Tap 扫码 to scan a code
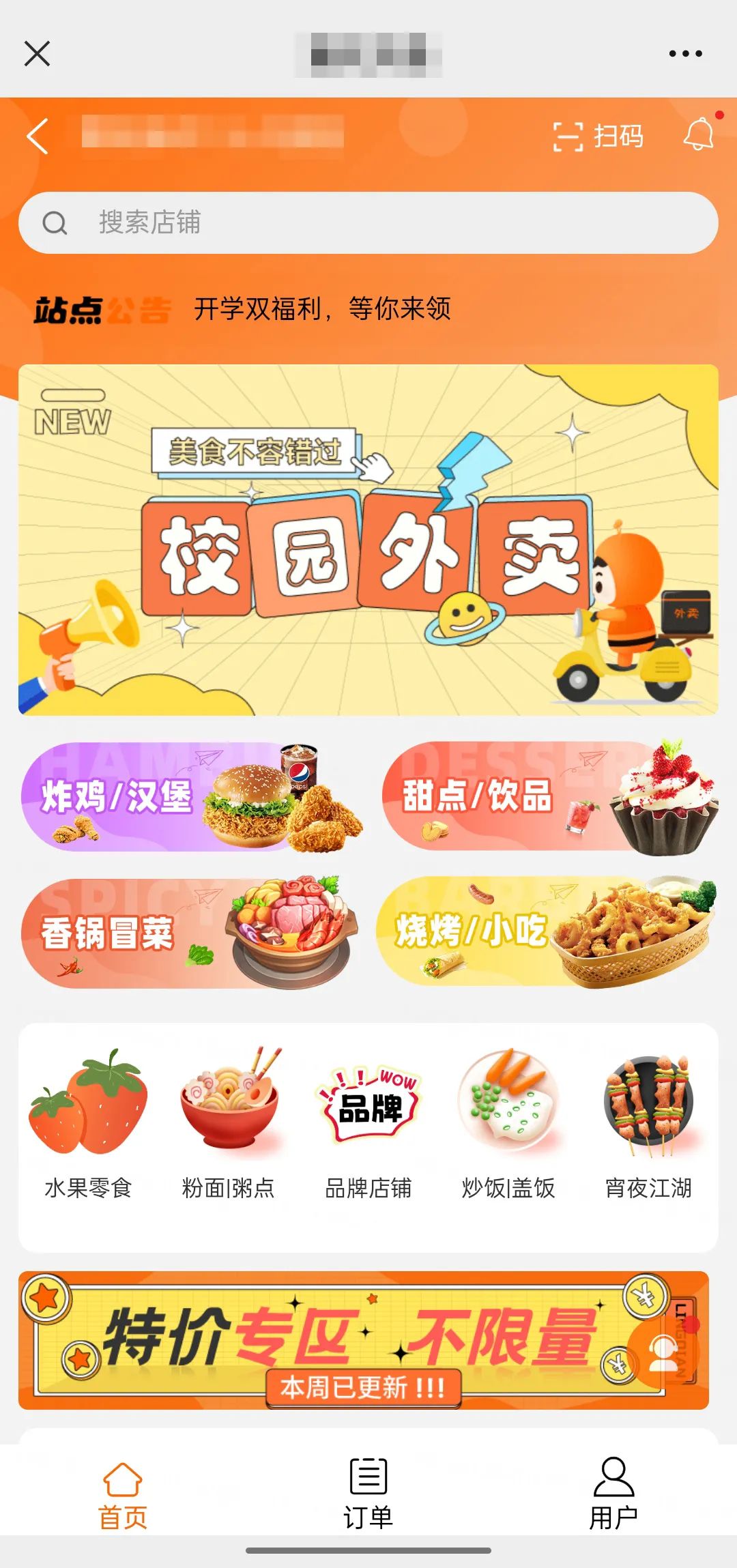Image resolution: width=737 pixels, height=1568 pixels. (598, 136)
